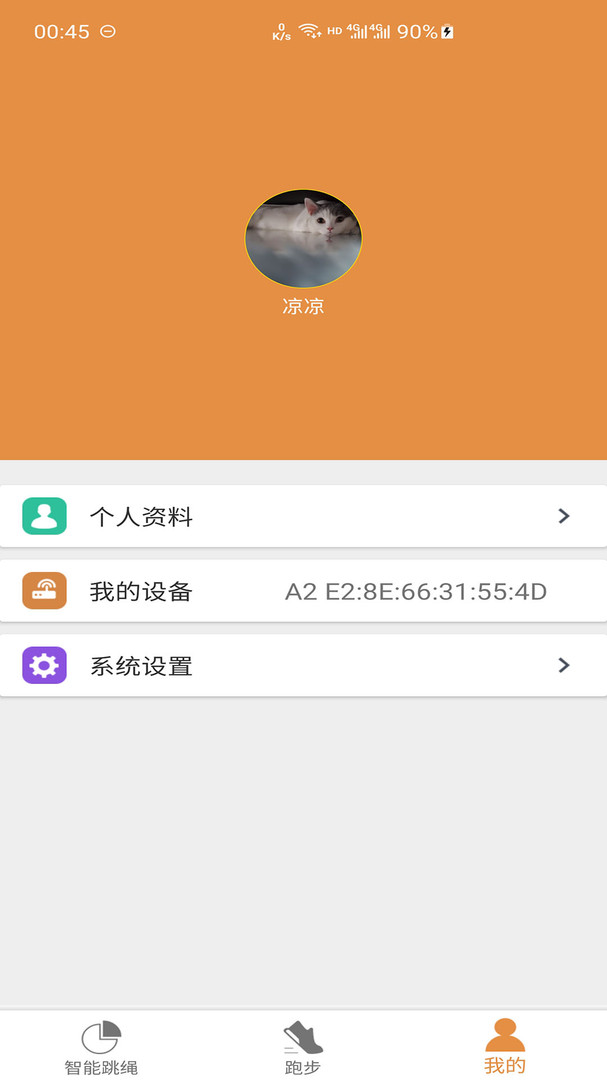Viewport: 607px width, 1080px height.
Task: Open 系统设置 settings row
Action: pyautogui.click(x=303, y=666)
